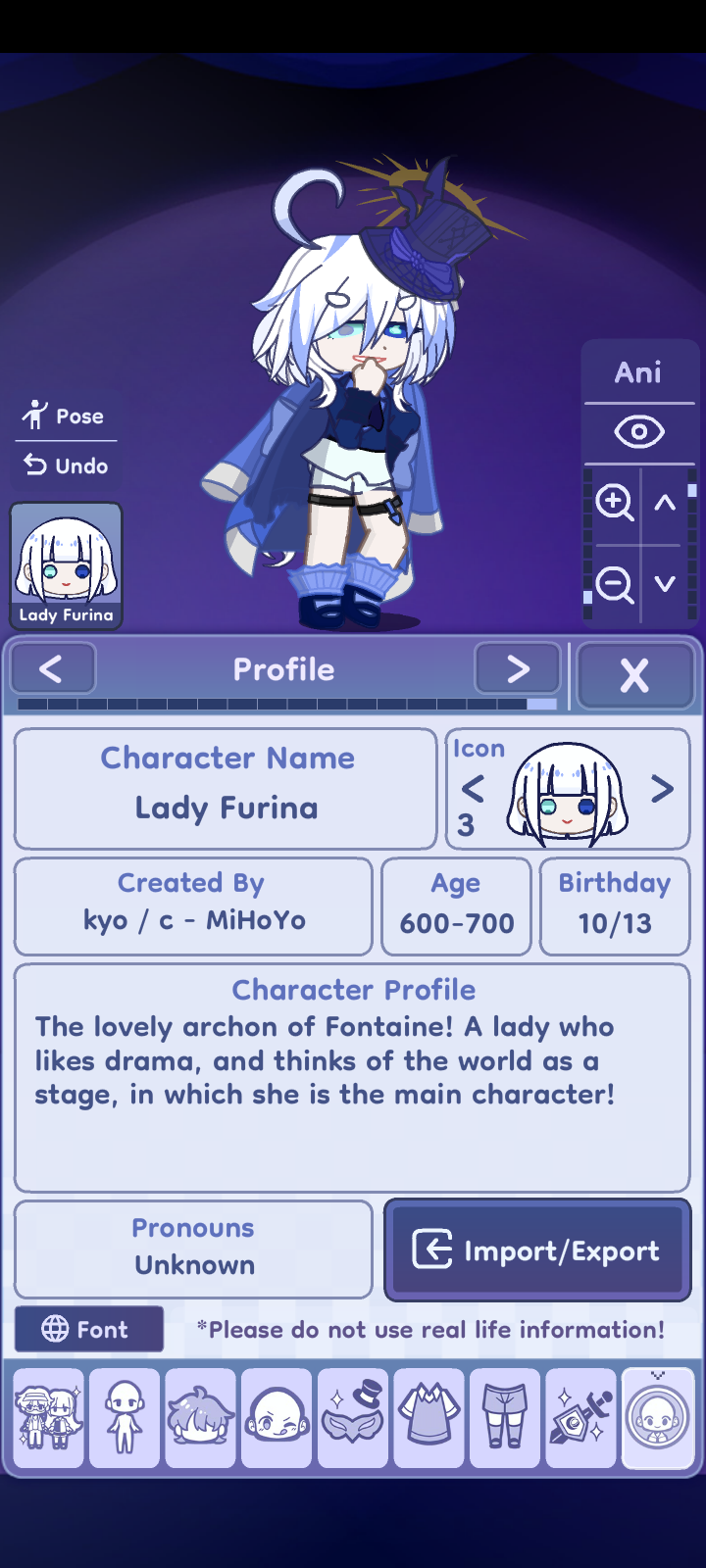Viewport: 706px width, 1568px height.
Task: Open the Ani animation option
Action: click(x=638, y=372)
